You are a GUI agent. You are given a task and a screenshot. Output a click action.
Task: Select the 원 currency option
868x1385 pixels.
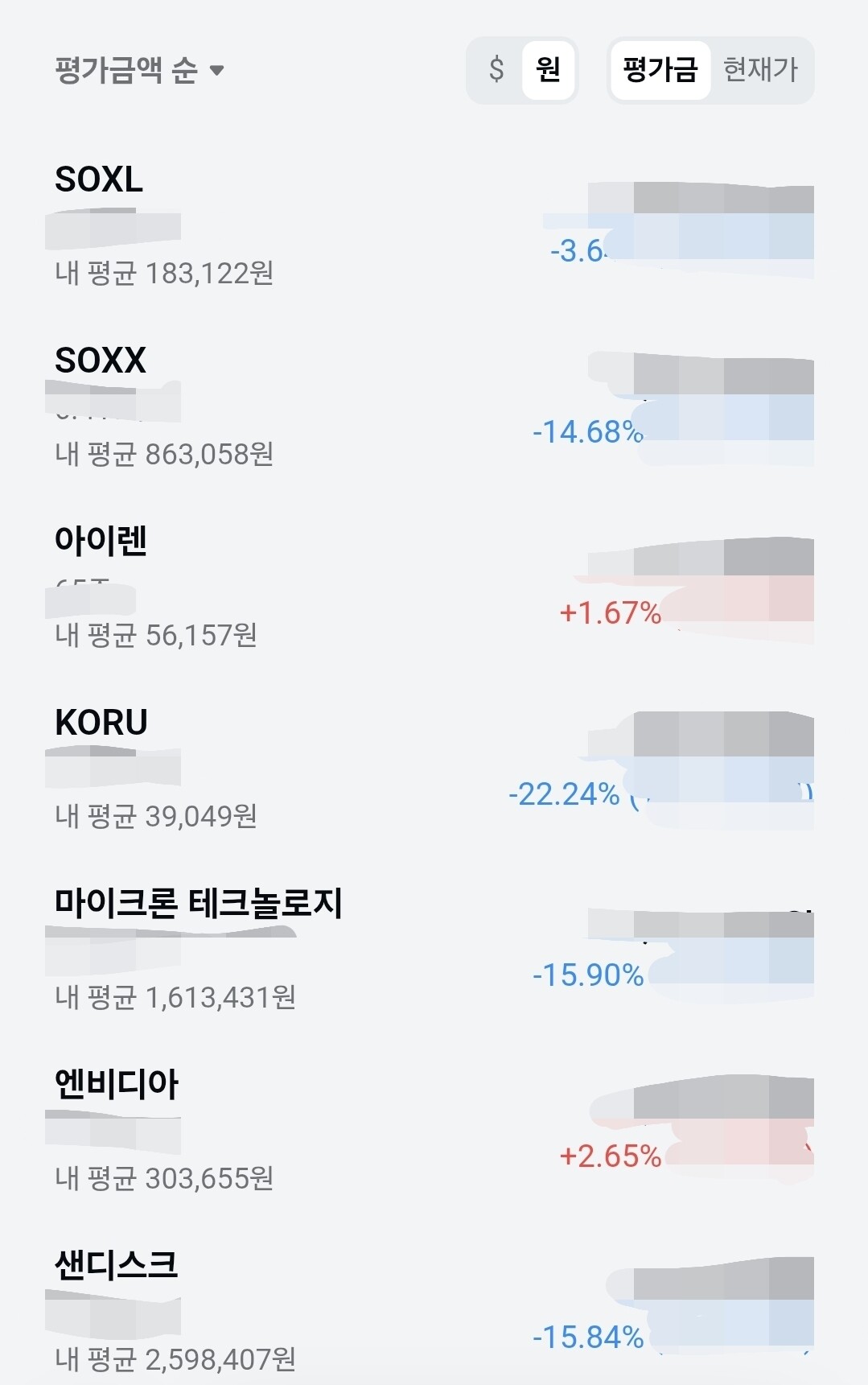click(x=548, y=70)
